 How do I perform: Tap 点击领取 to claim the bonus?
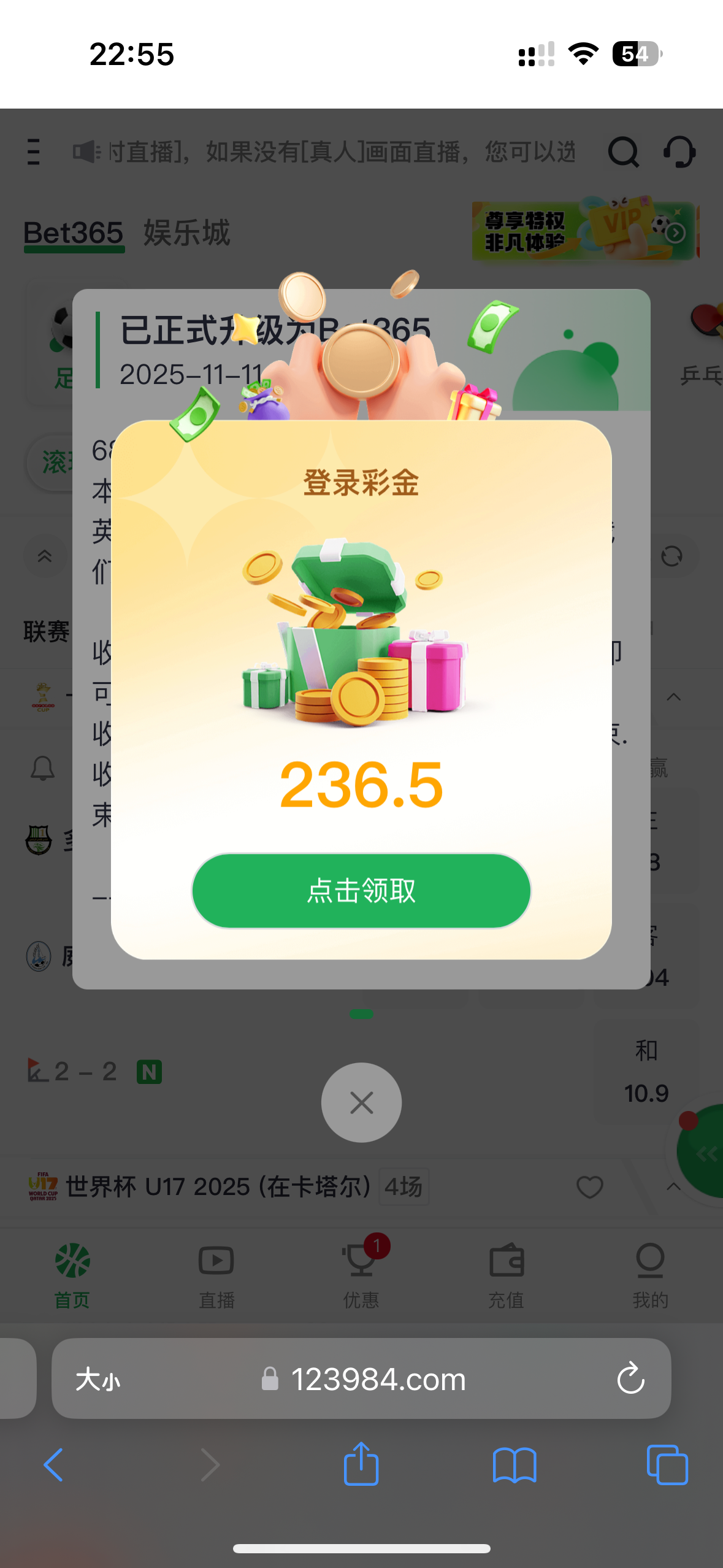(x=361, y=891)
